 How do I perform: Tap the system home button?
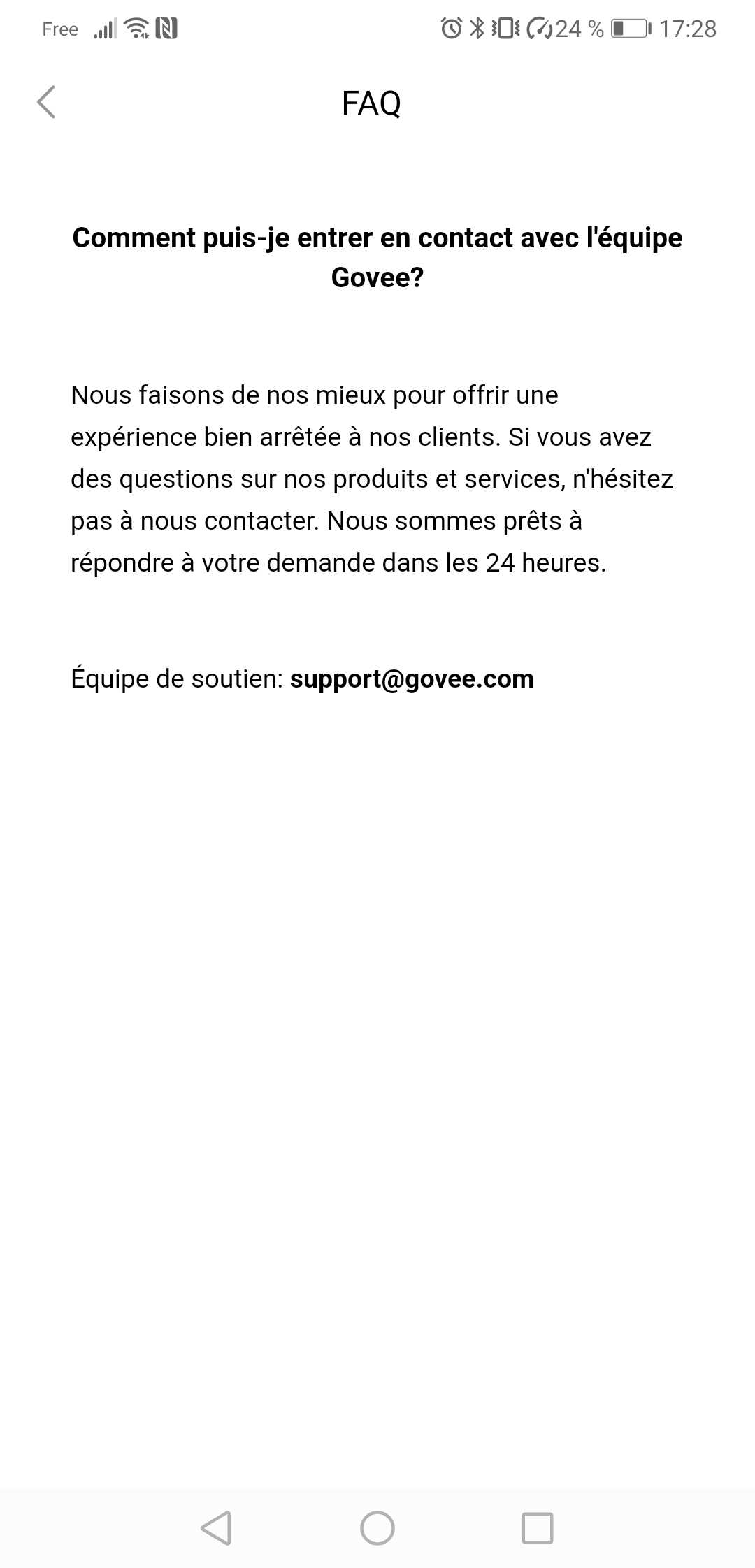pos(377,1527)
